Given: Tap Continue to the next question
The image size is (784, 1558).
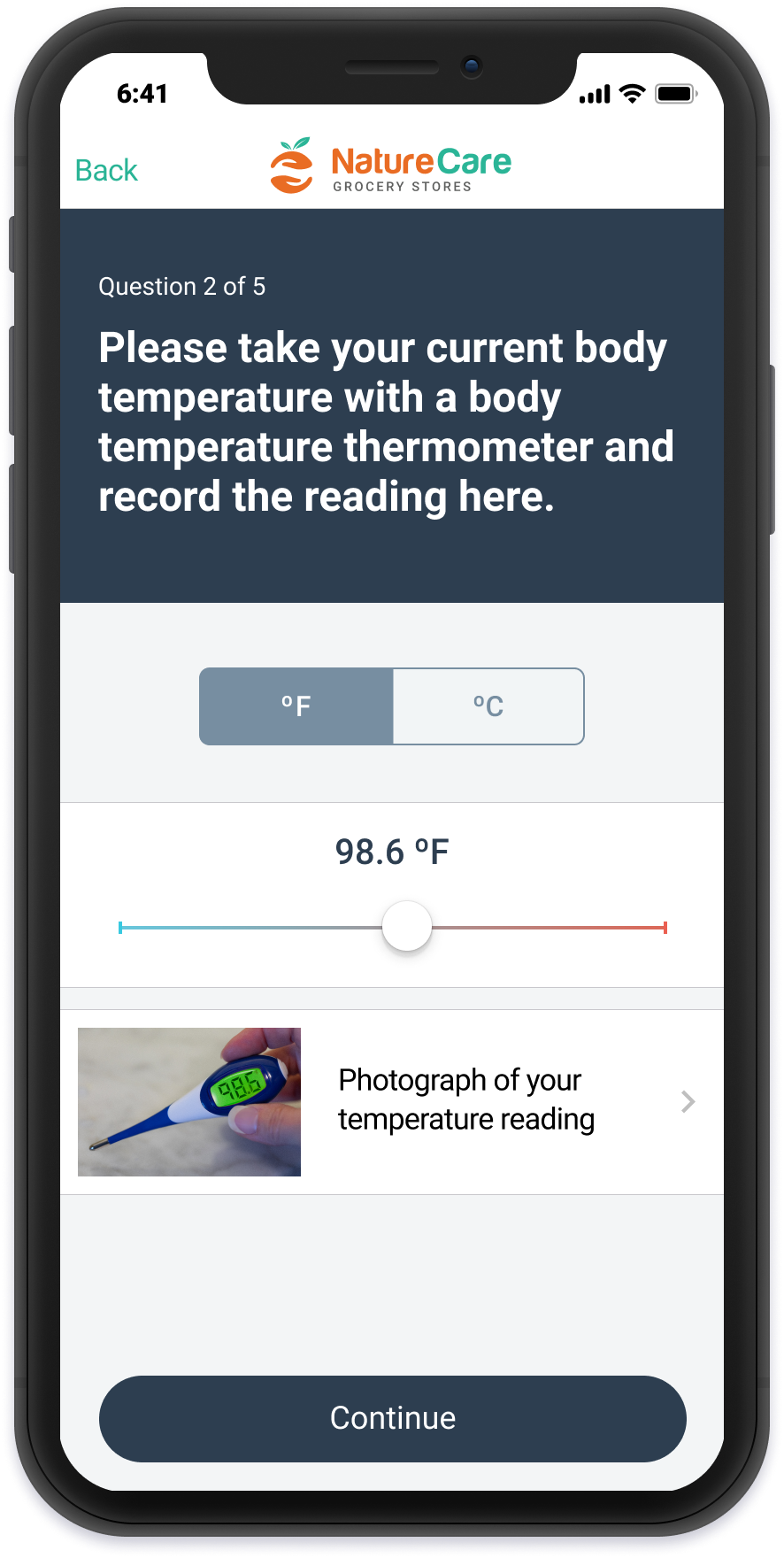Looking at the screenshot, I should click(393, 1418).
